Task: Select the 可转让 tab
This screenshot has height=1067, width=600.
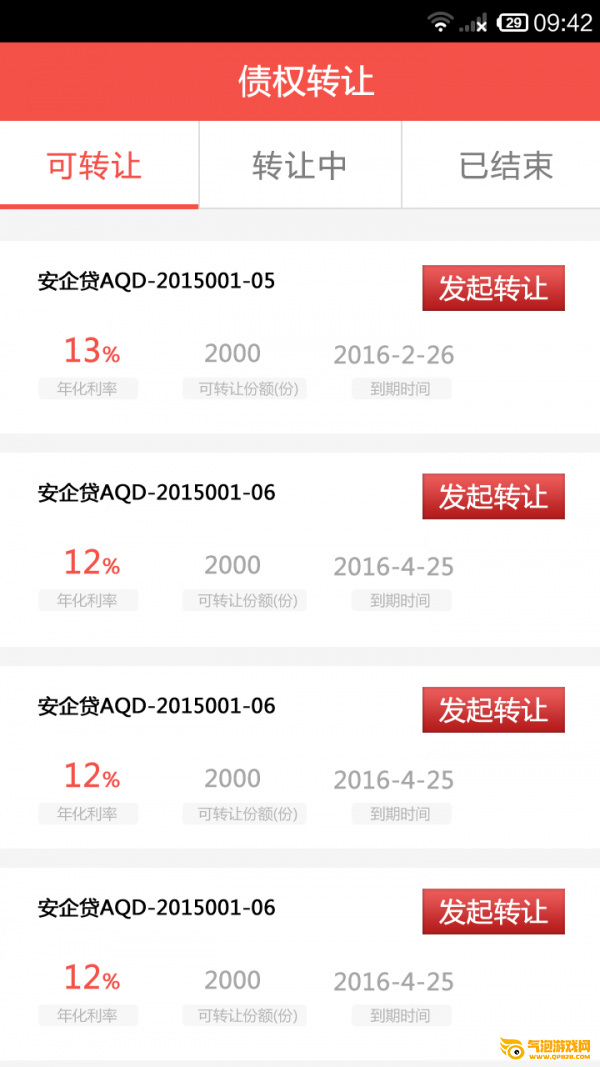Action: [99, 165]
